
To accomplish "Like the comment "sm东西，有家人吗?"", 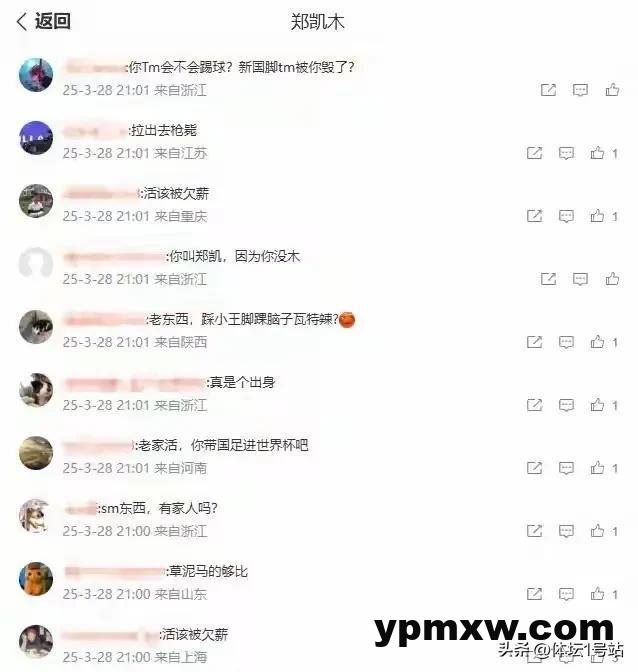I will click(x=598, y=531).
